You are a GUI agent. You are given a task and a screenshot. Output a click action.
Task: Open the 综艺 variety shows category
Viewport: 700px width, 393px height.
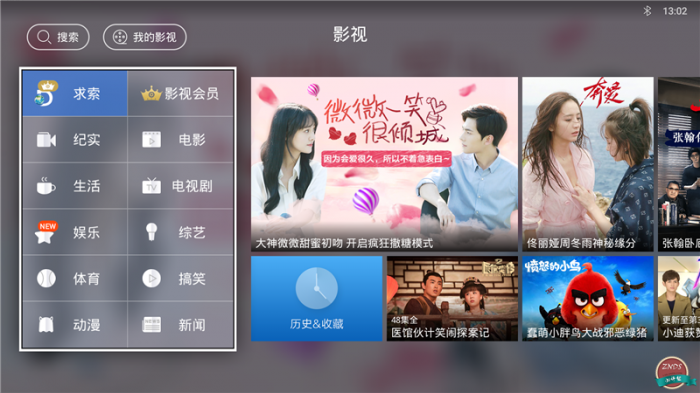pos(180,232)
